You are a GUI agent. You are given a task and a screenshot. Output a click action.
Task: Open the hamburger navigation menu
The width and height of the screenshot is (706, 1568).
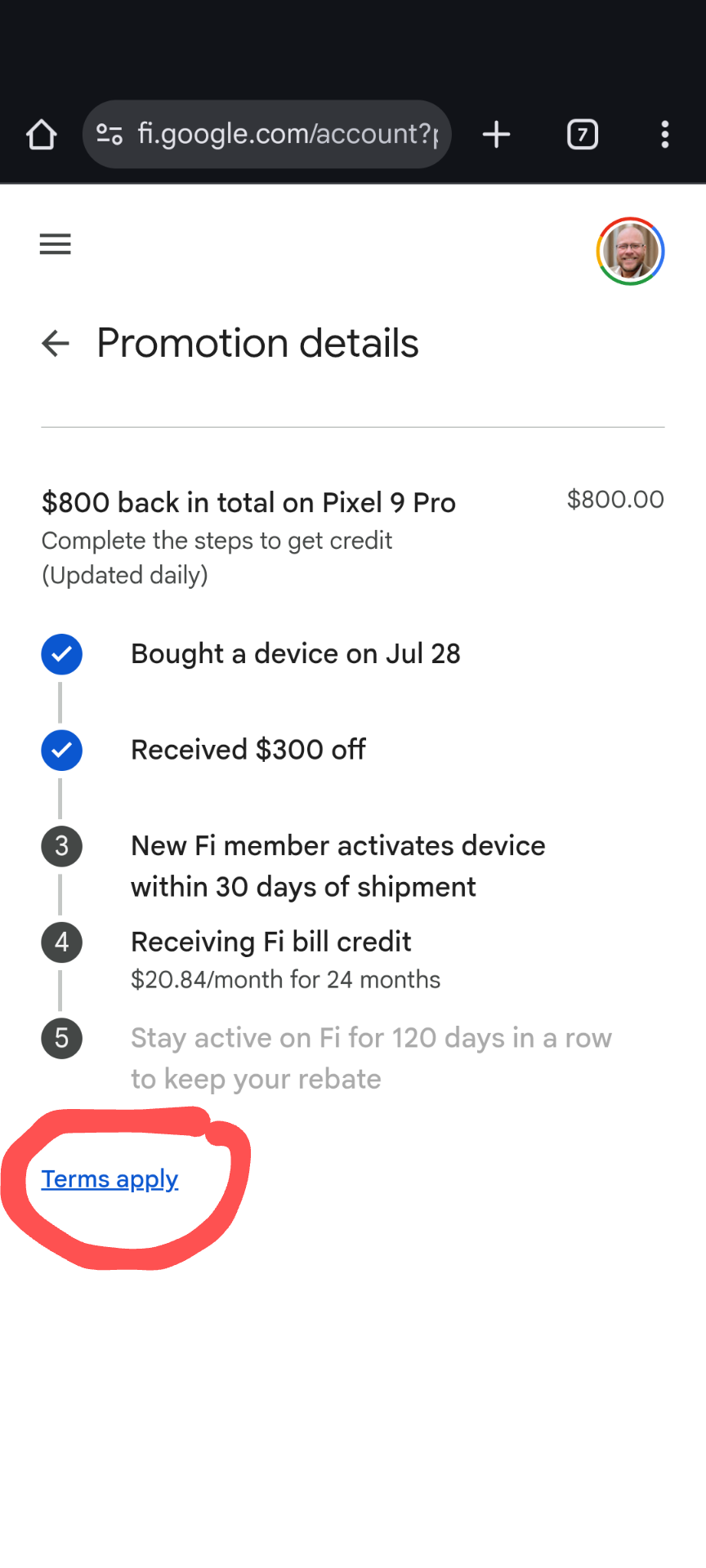[56, 244]
